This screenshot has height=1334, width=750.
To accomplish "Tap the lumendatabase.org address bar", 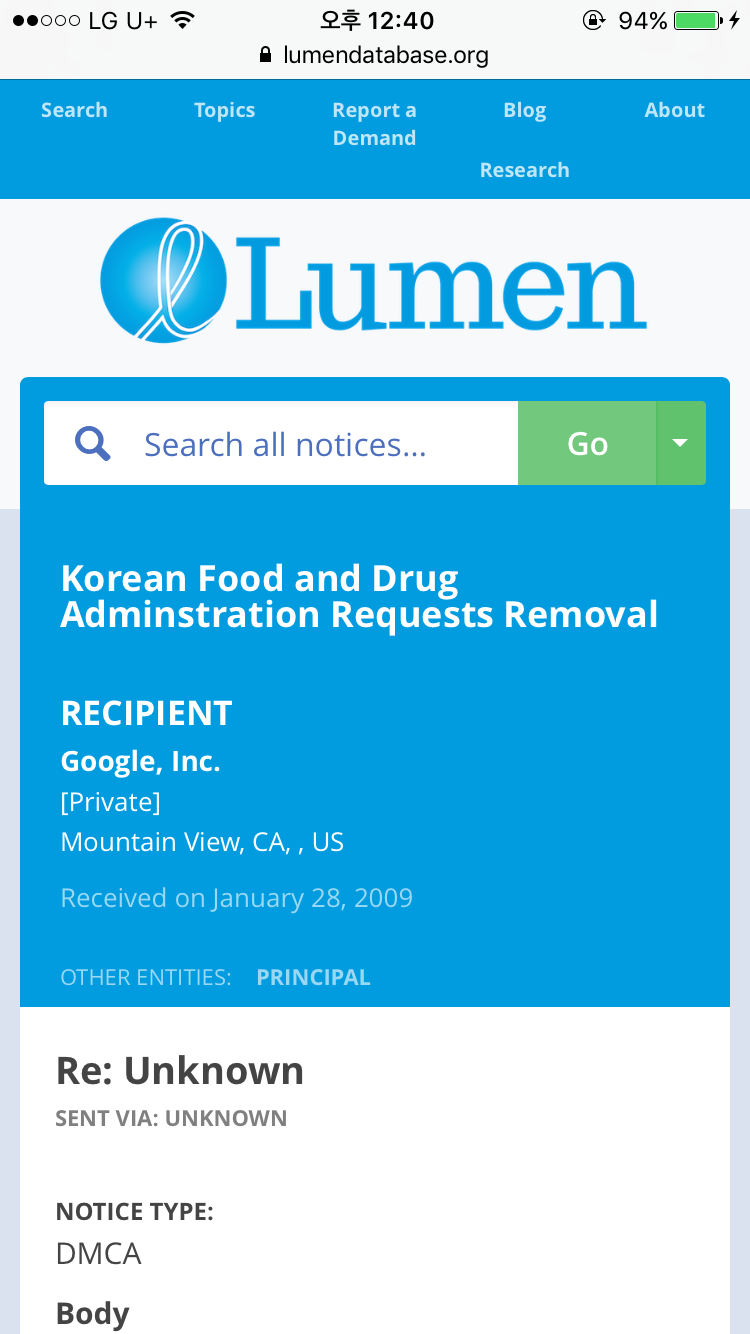I will (x=375, y=55).
